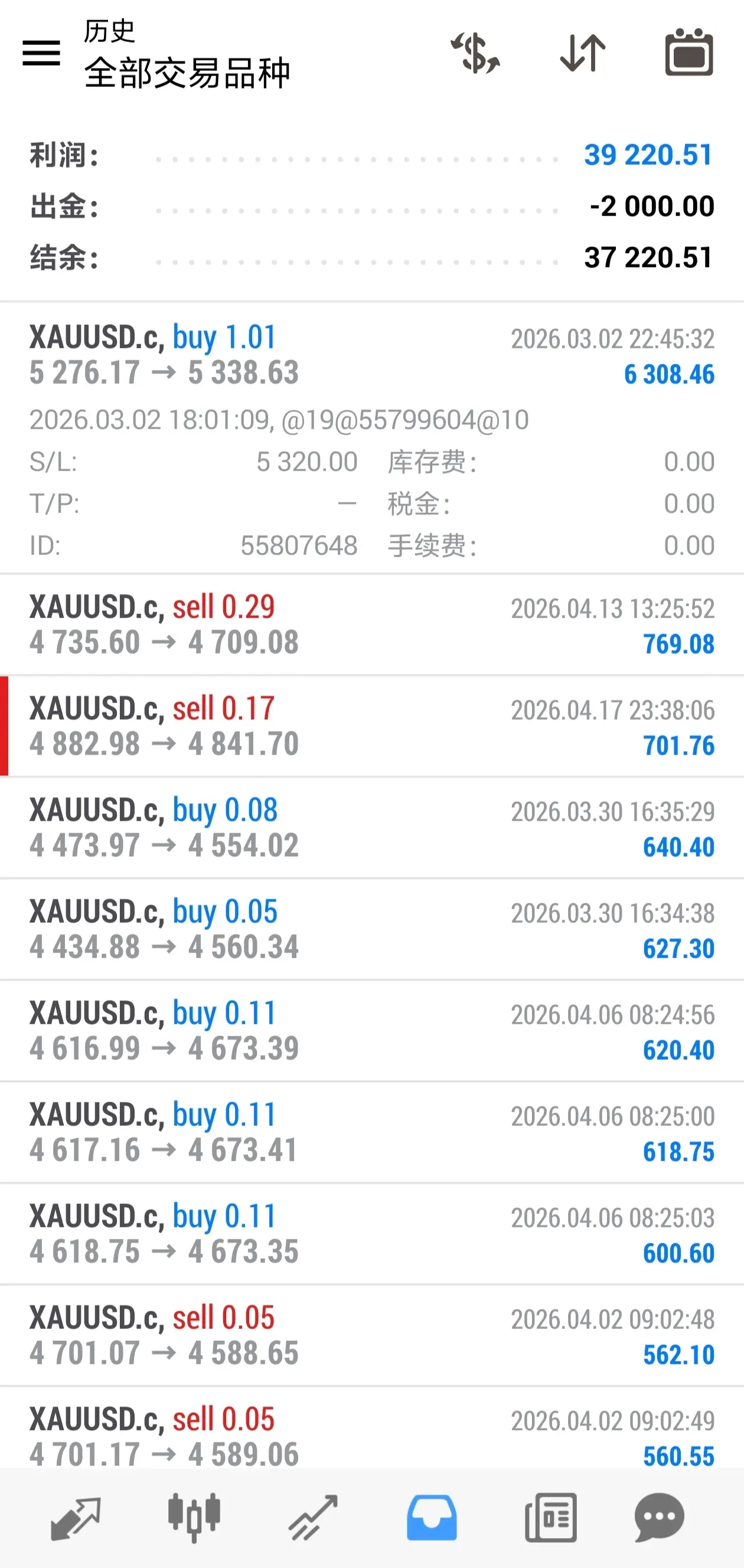
Task: Go to the Trade tab
Action: [313, 1517]
